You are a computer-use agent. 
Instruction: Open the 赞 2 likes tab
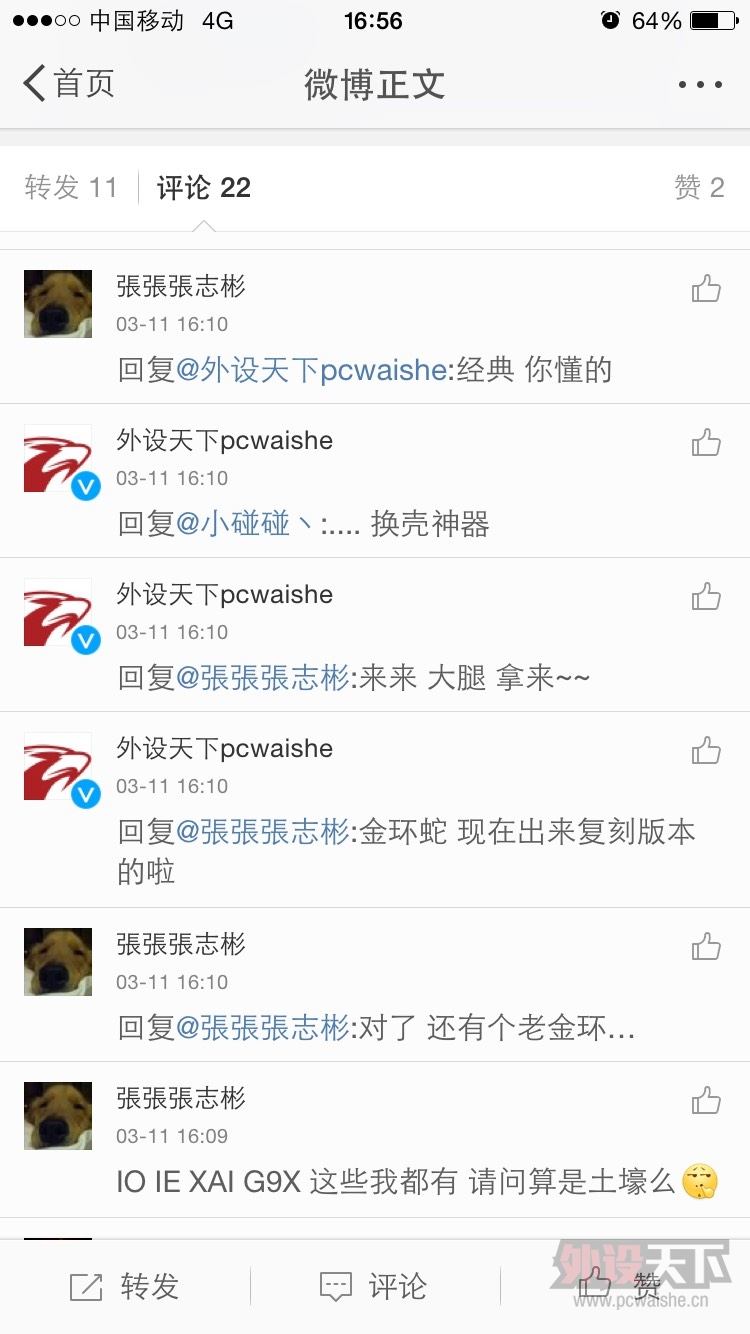pyautogui.click(x=698, y=188)
